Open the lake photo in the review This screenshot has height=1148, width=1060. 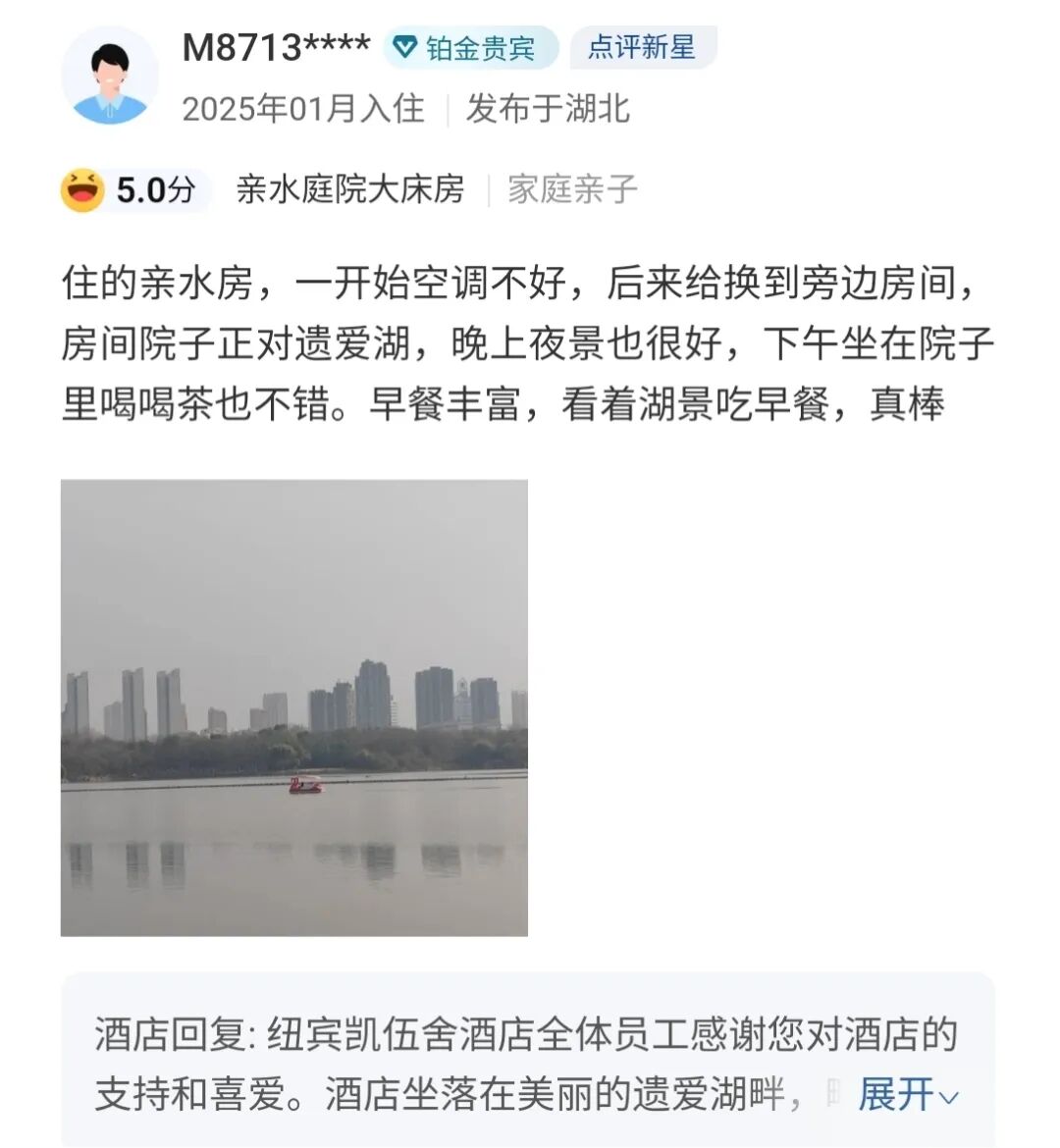(x=293, y=707)
